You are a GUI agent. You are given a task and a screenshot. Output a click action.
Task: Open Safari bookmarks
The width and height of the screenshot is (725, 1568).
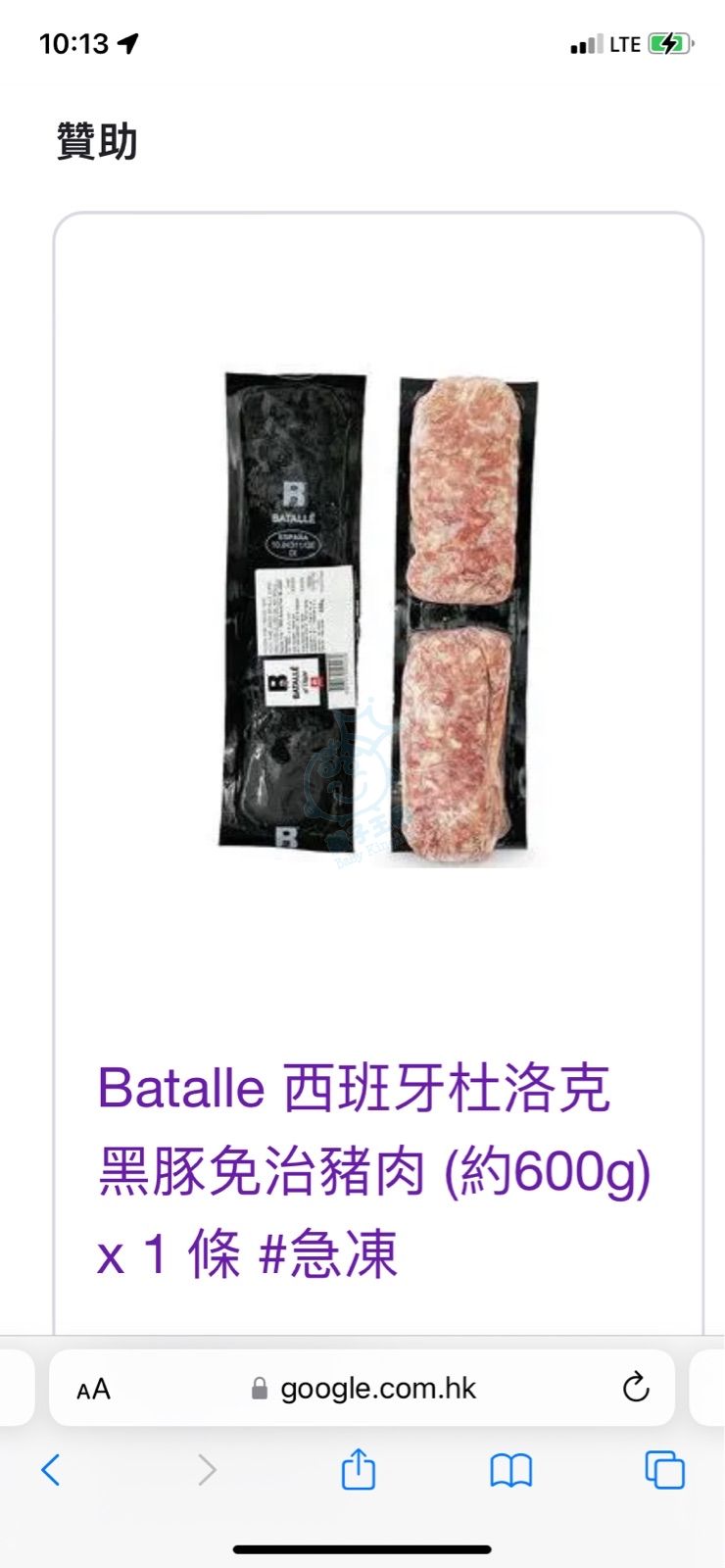point(510,1470)
